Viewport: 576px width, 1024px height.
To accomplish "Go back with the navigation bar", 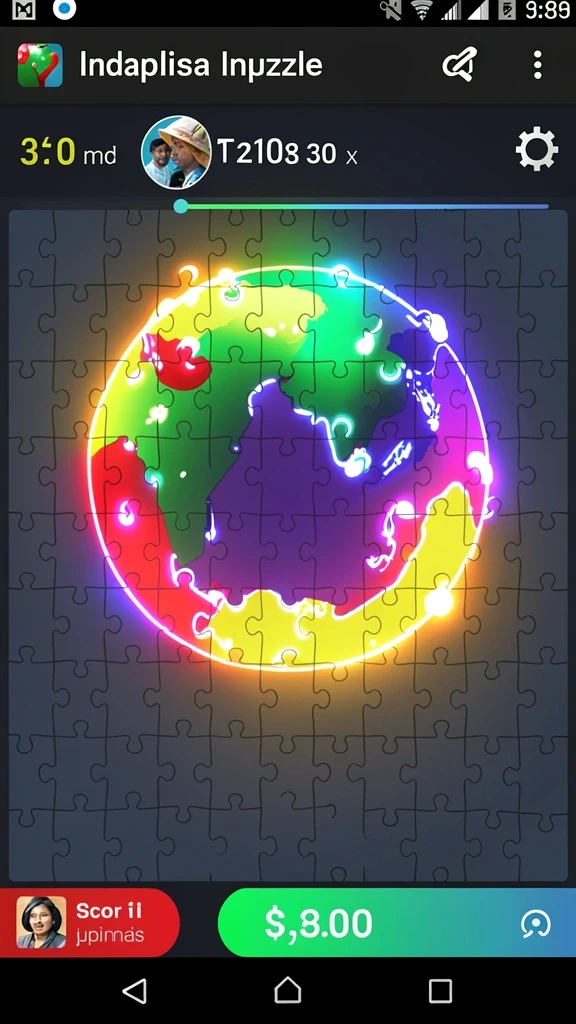I will point(135,991).
